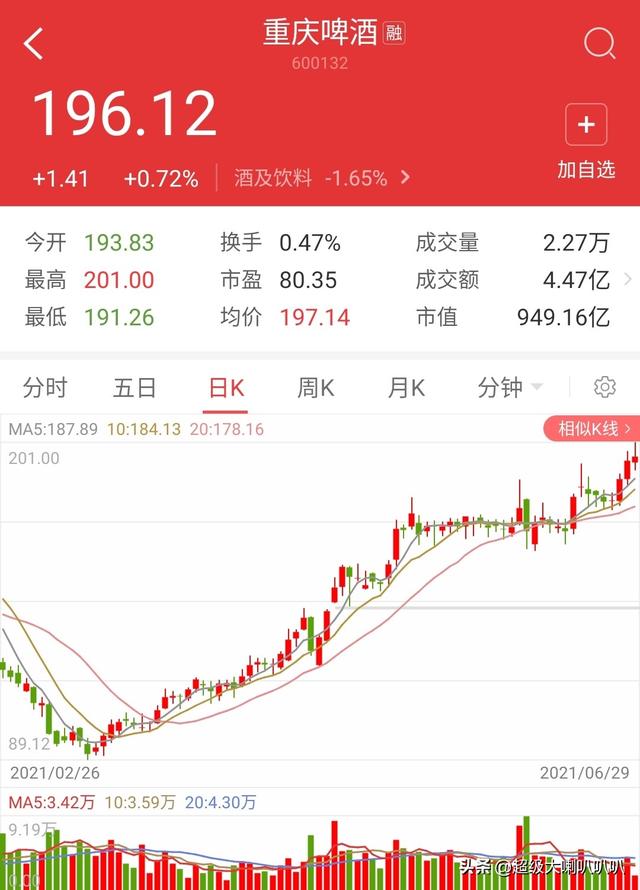Open the 酒及饮料 sector link

(x=322, y=179)
